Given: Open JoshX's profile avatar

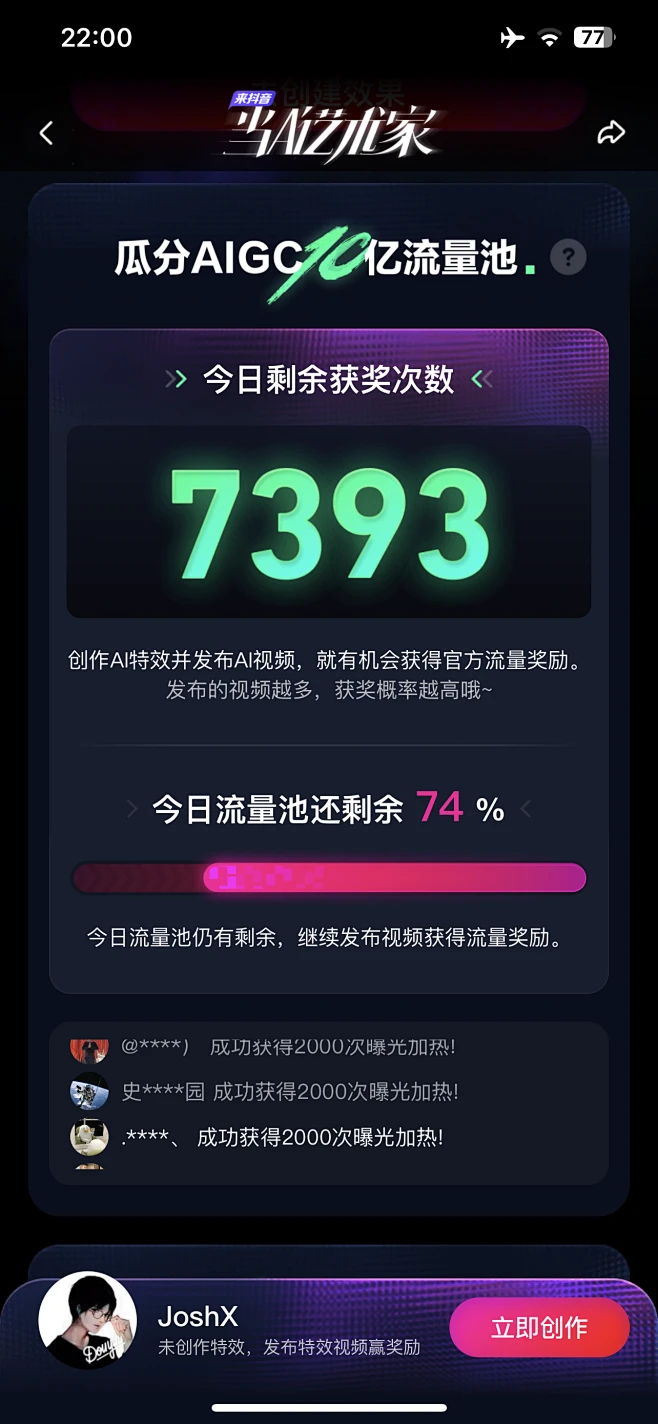Looking at the screenshot, I should pyautogui.click(x=87, y=1321).
